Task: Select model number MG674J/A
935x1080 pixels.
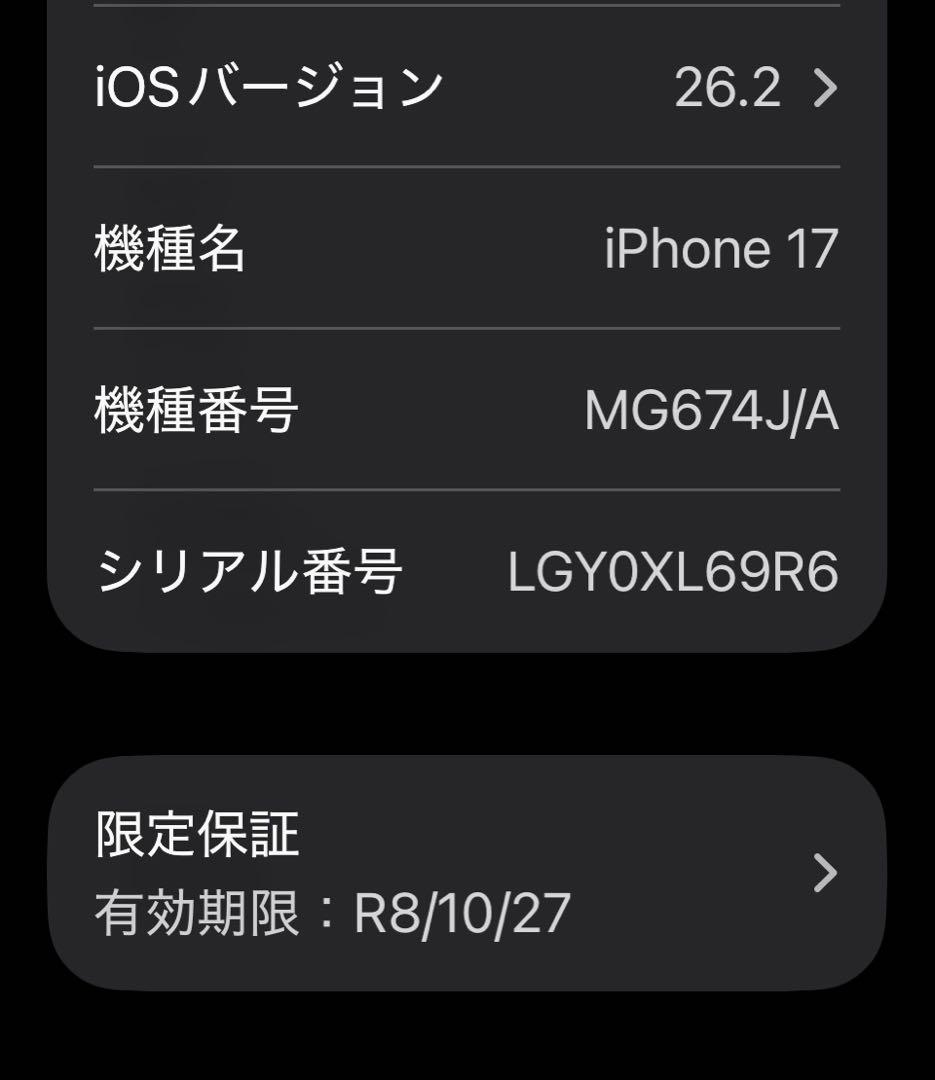Action: click(713, 412)
